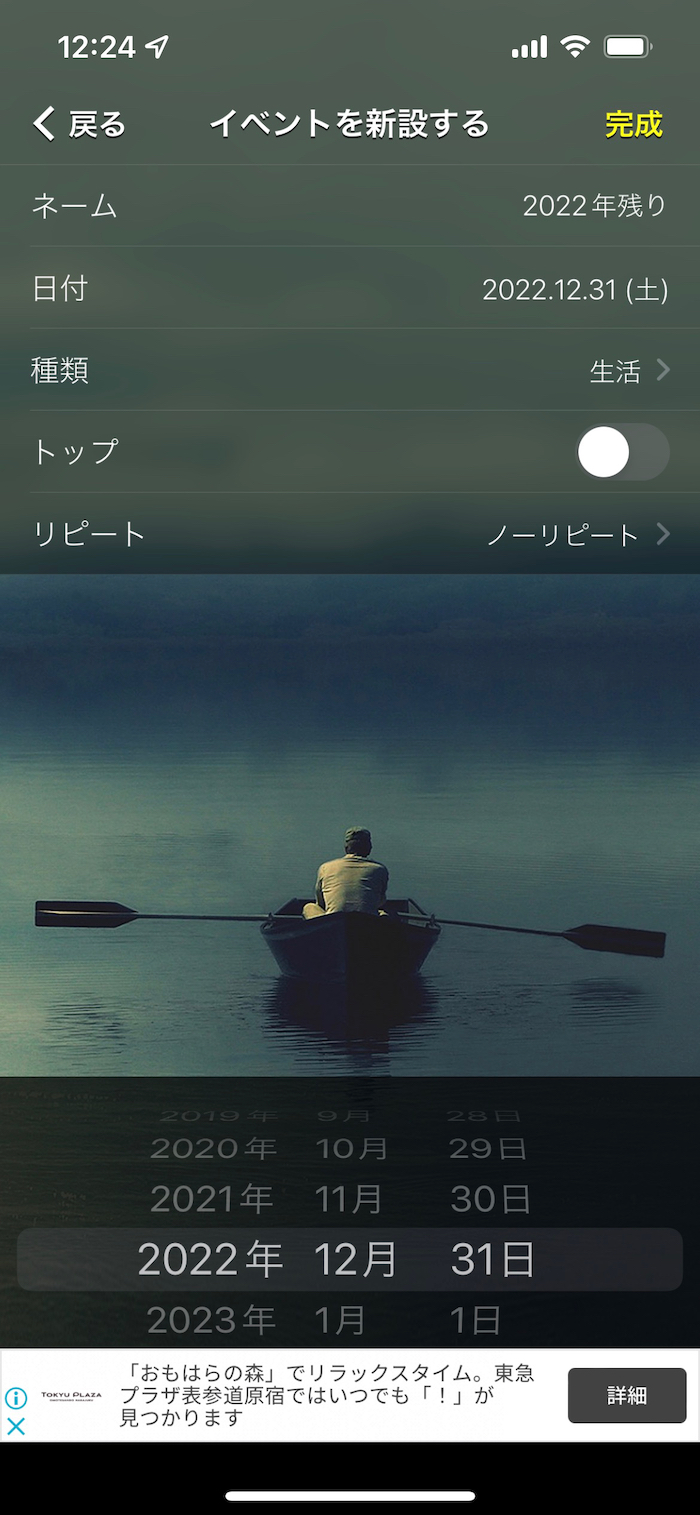Viewport: 700px width, 1515px height.
Task: Tap 完成 to save the event
Action: coord(633,124)
